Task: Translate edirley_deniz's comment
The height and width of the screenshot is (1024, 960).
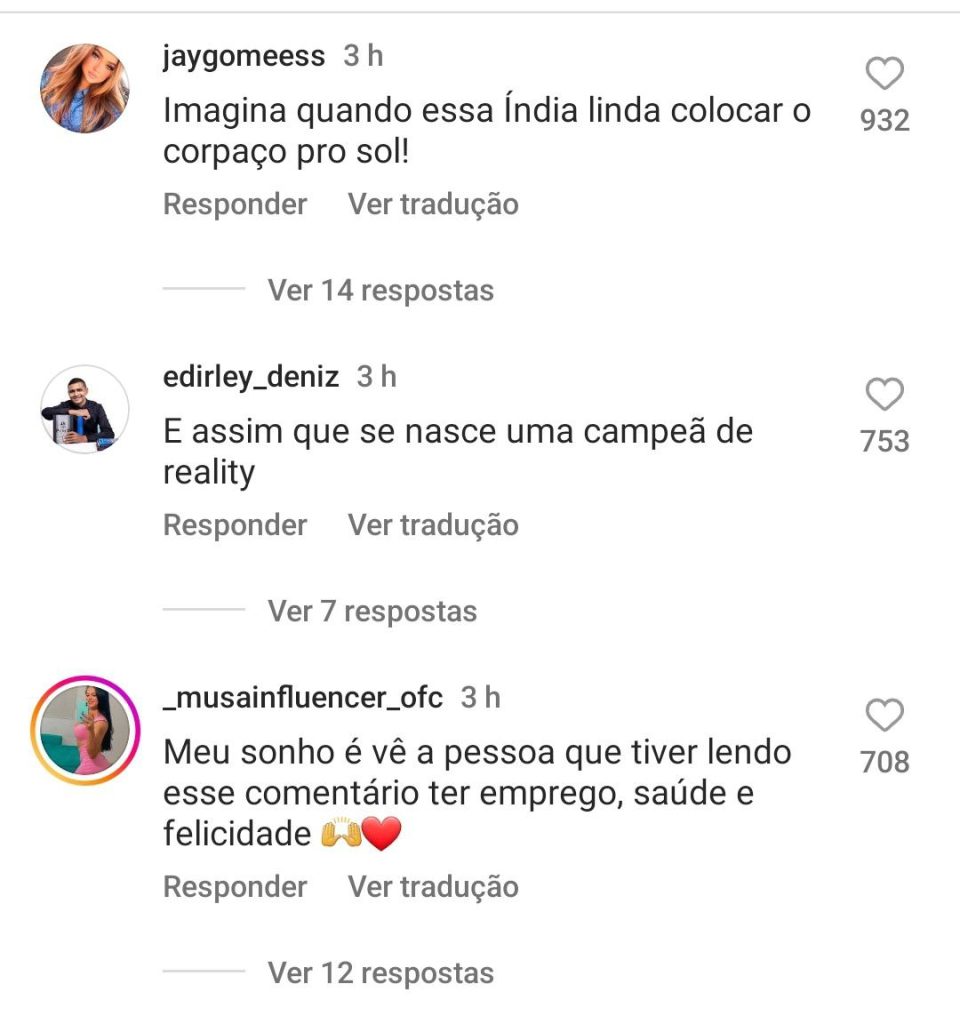Action: coord(433,525)
